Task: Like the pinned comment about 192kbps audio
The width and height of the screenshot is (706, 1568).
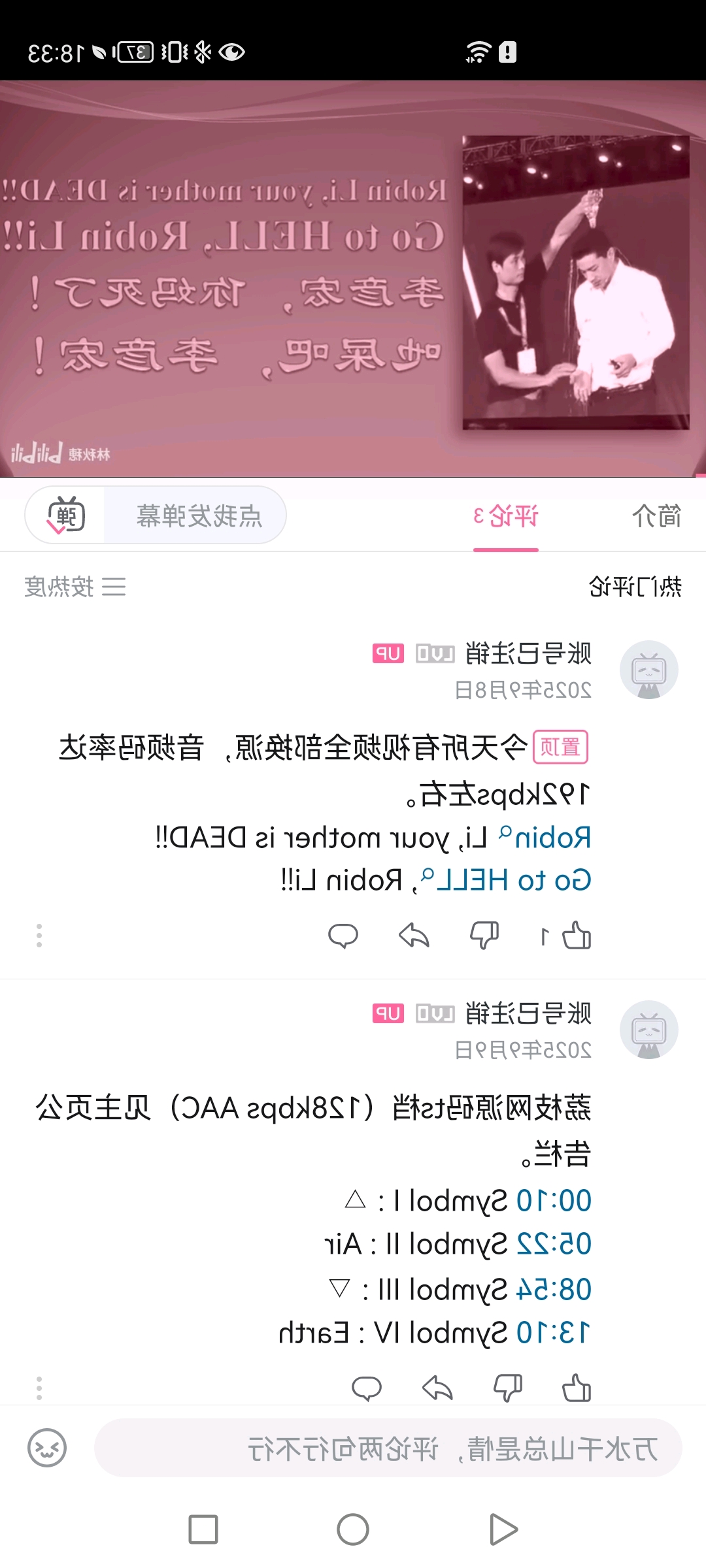Action: click(x=577, y=936)
